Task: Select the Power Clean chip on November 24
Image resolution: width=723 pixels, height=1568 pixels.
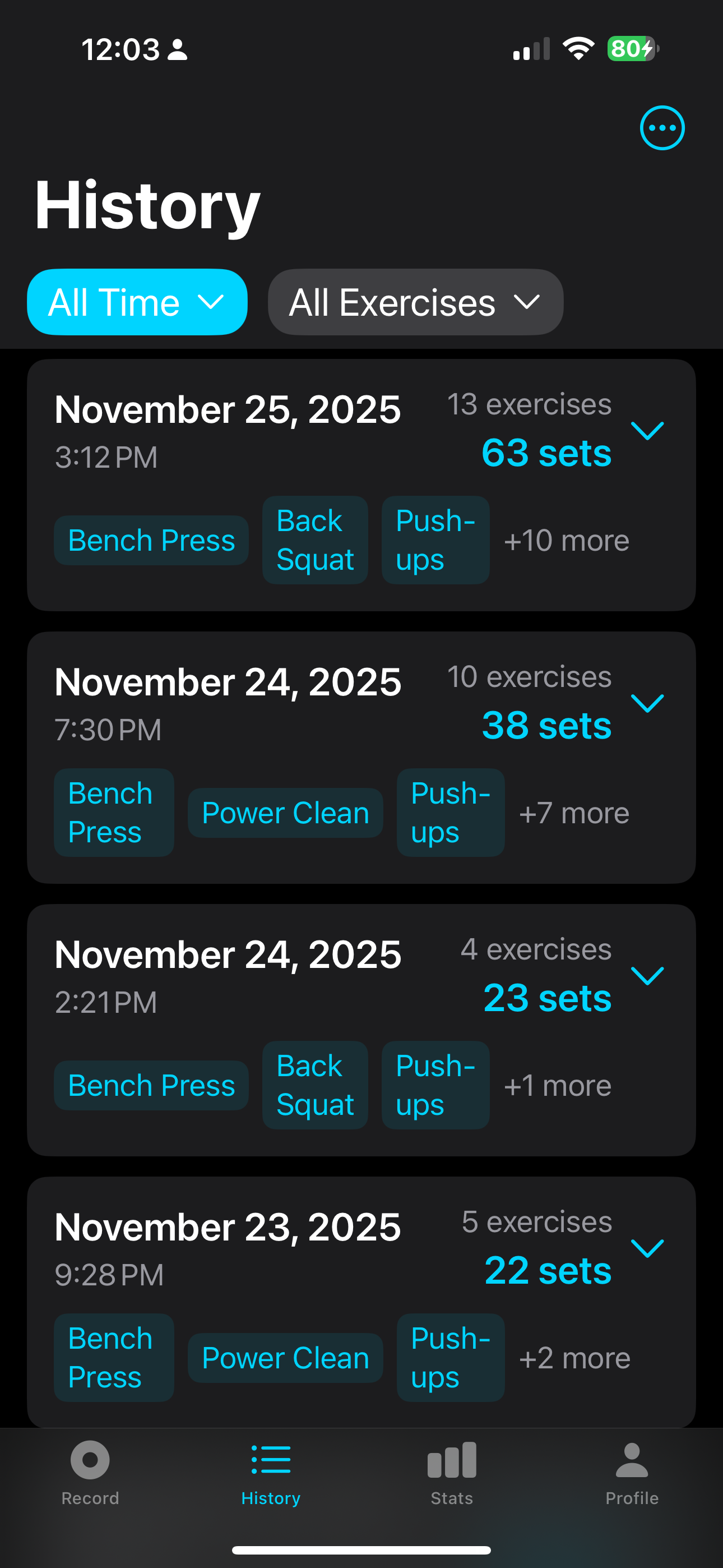Action: coord(285,812)
